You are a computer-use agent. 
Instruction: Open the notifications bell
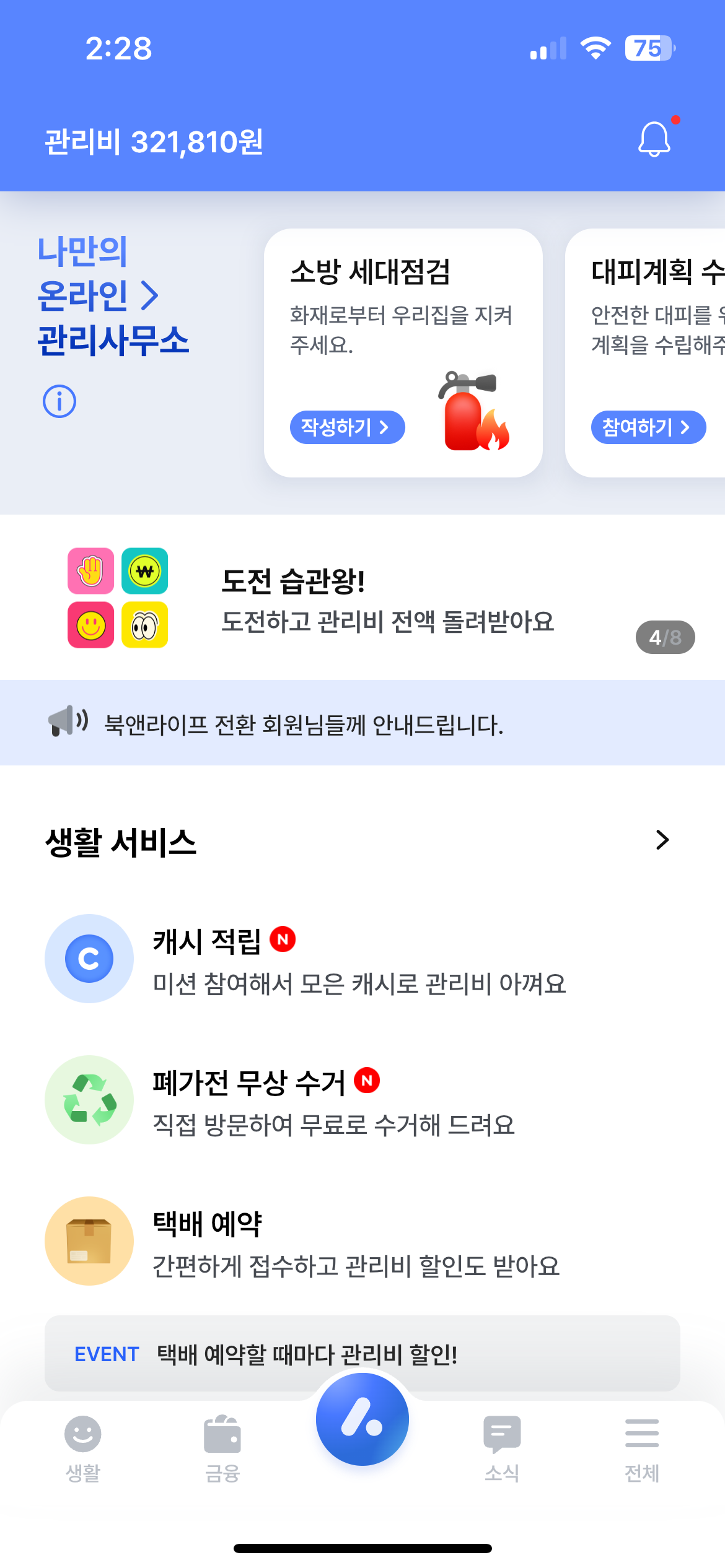[x=654, y=139]
